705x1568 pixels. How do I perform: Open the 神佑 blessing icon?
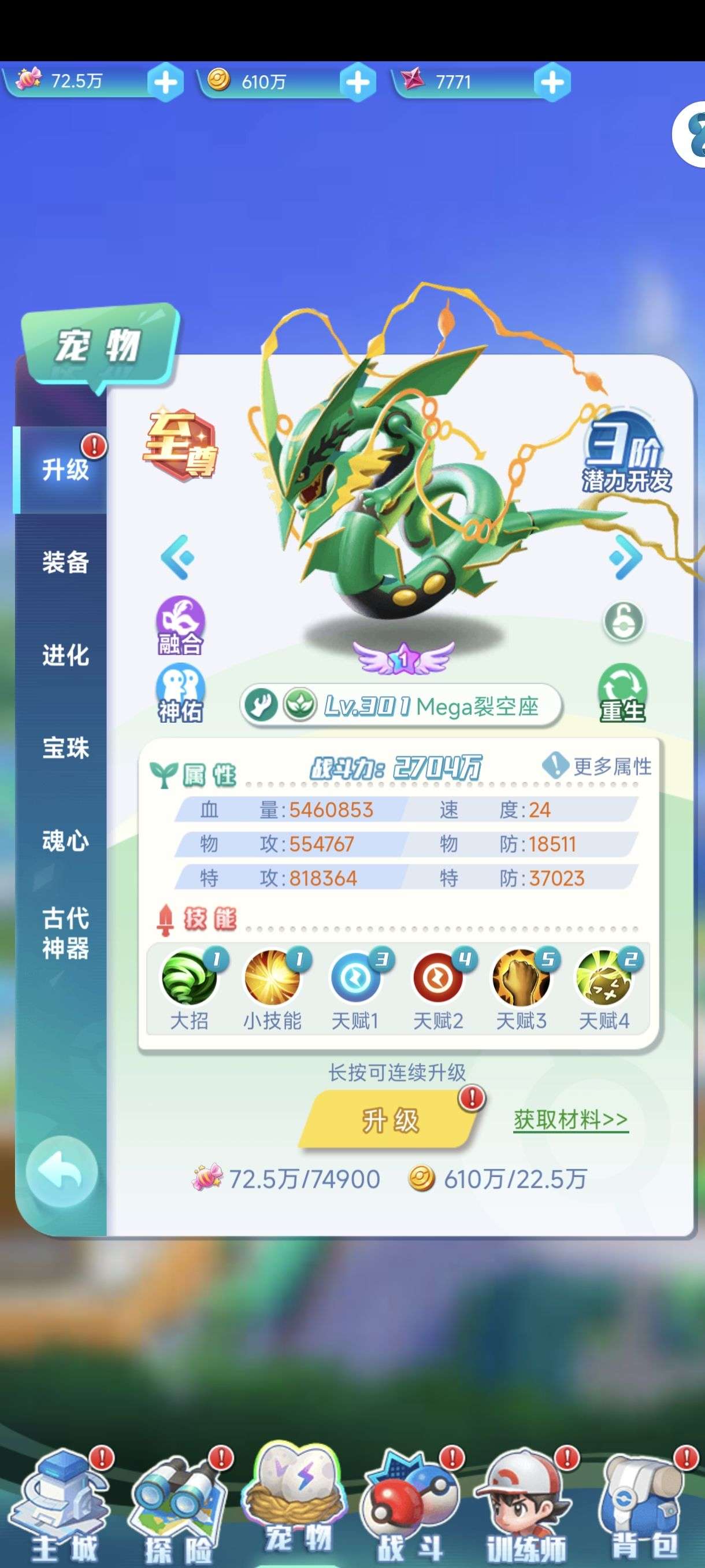click(x=181, y=694)
